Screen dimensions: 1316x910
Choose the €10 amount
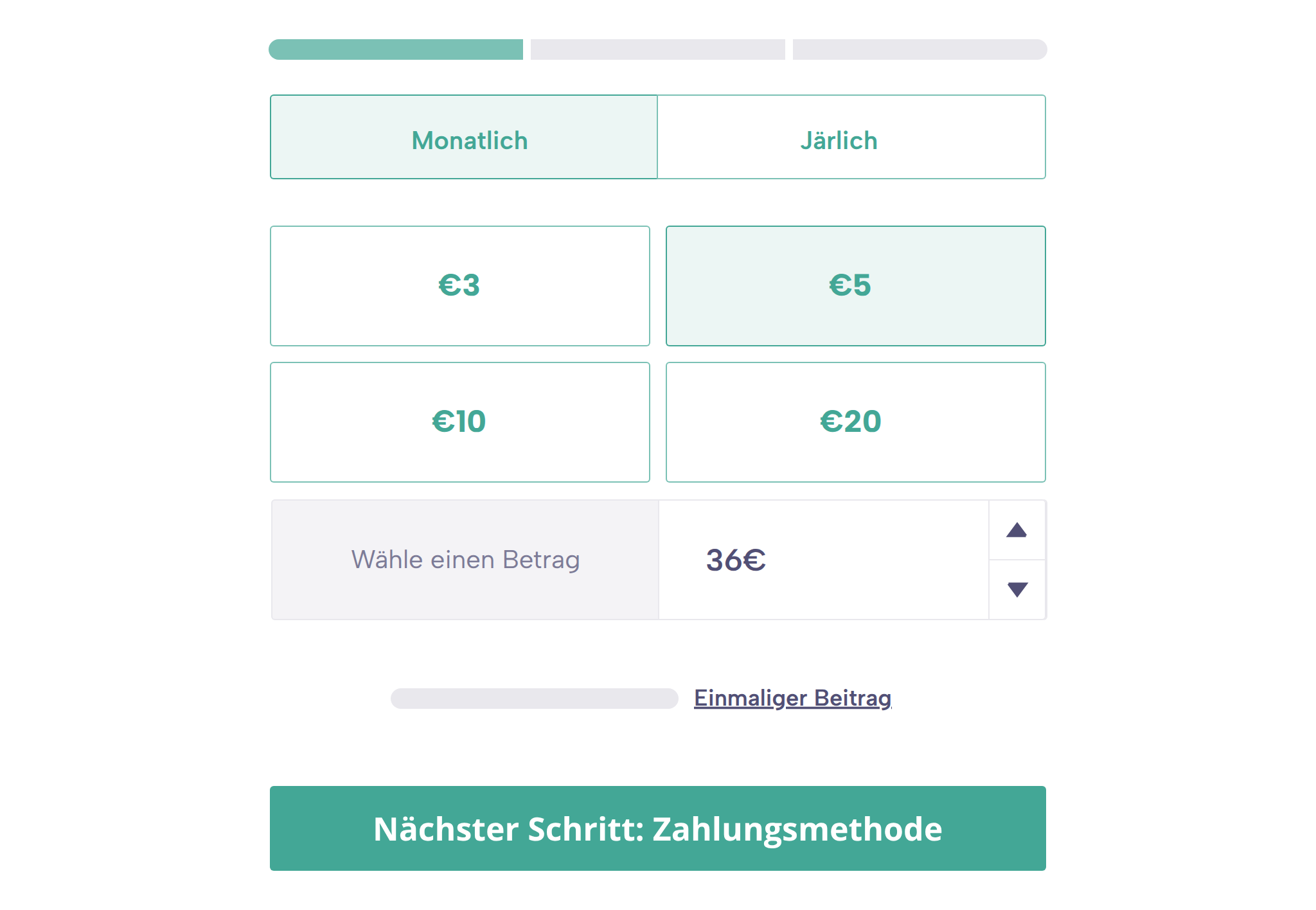[460, 422]
